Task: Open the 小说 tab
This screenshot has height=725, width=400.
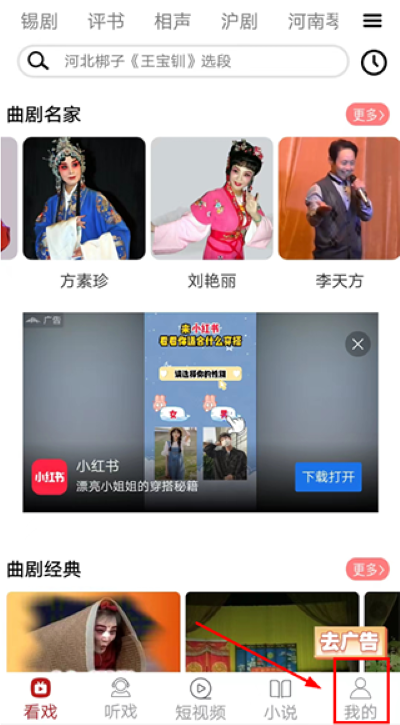Action: (280, 698)
